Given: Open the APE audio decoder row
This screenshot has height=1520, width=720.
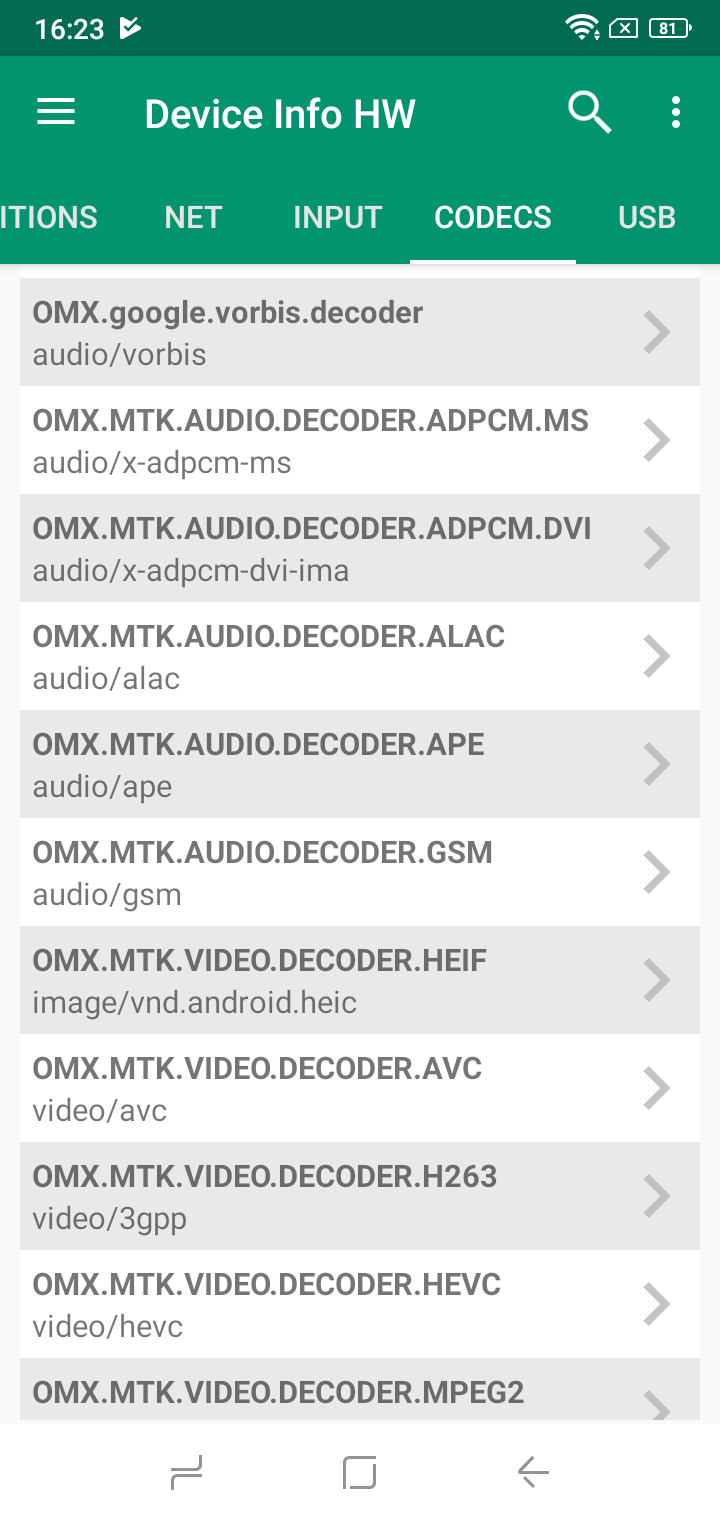Looking at the screenshot, I should click(x=359, y=764).
